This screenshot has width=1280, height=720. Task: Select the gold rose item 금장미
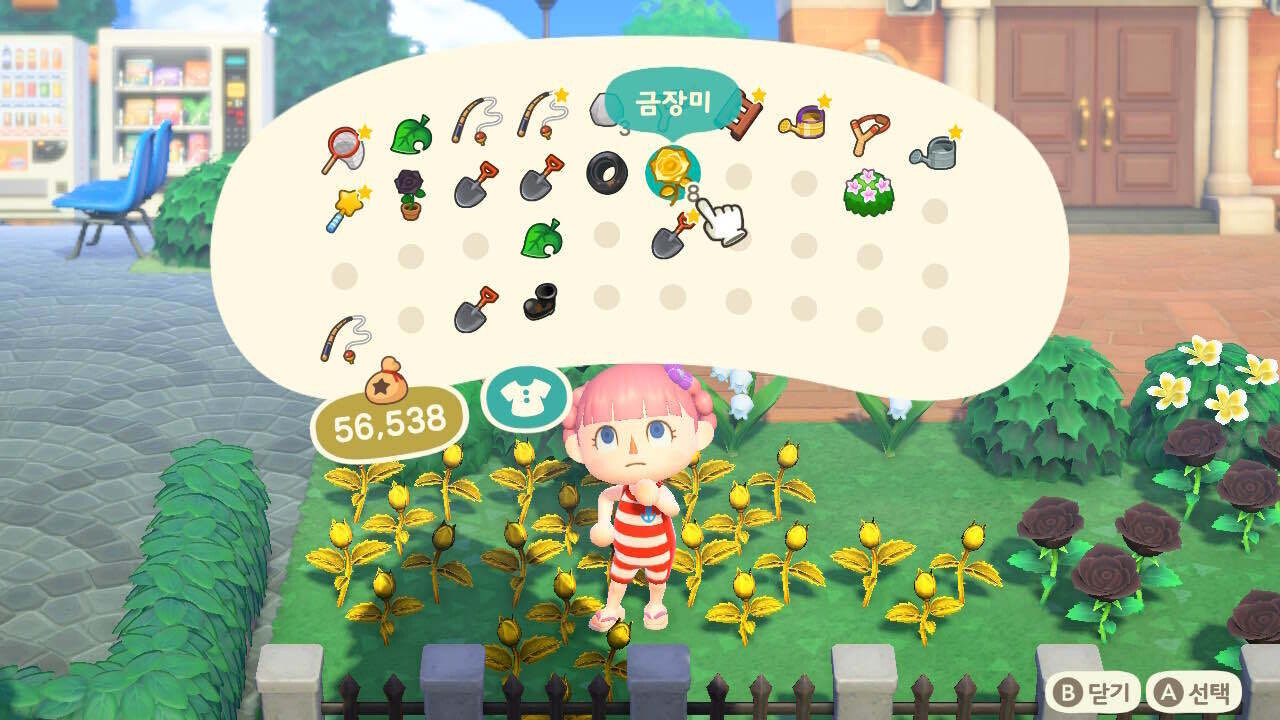(x=672, y=171)
